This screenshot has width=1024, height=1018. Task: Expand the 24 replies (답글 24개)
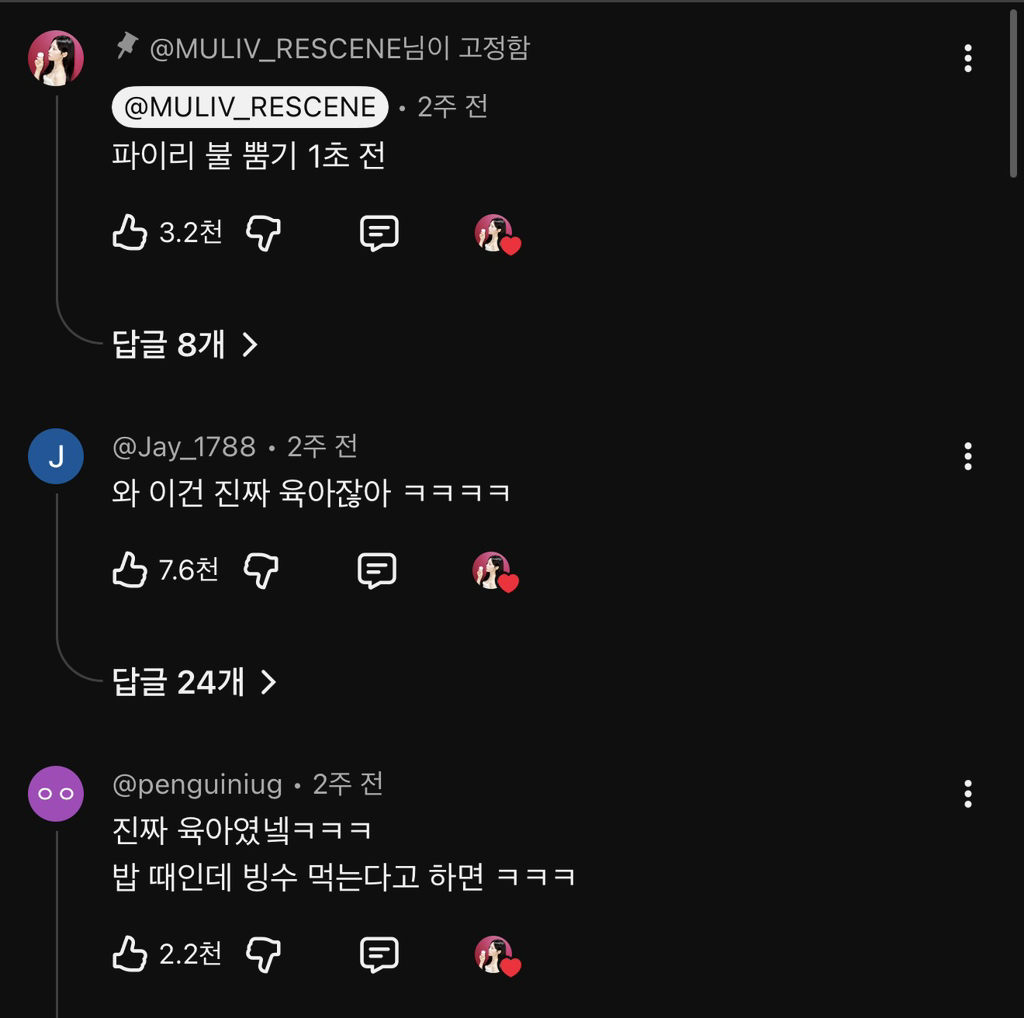point(195,682)
